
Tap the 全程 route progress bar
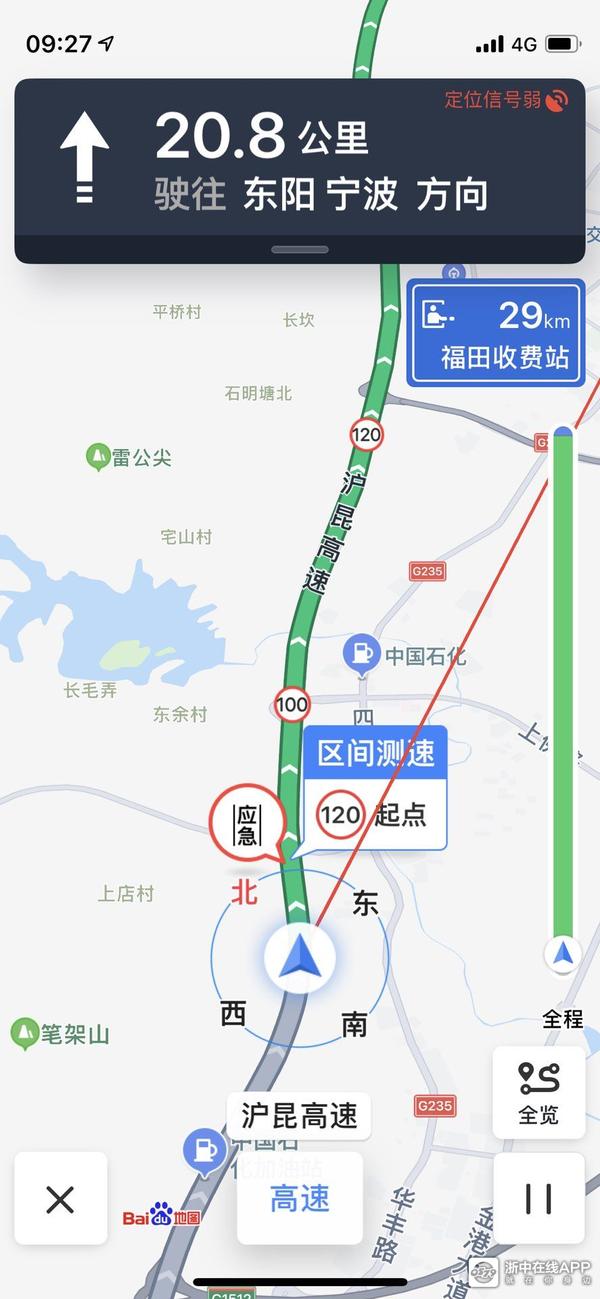[563, 690]
